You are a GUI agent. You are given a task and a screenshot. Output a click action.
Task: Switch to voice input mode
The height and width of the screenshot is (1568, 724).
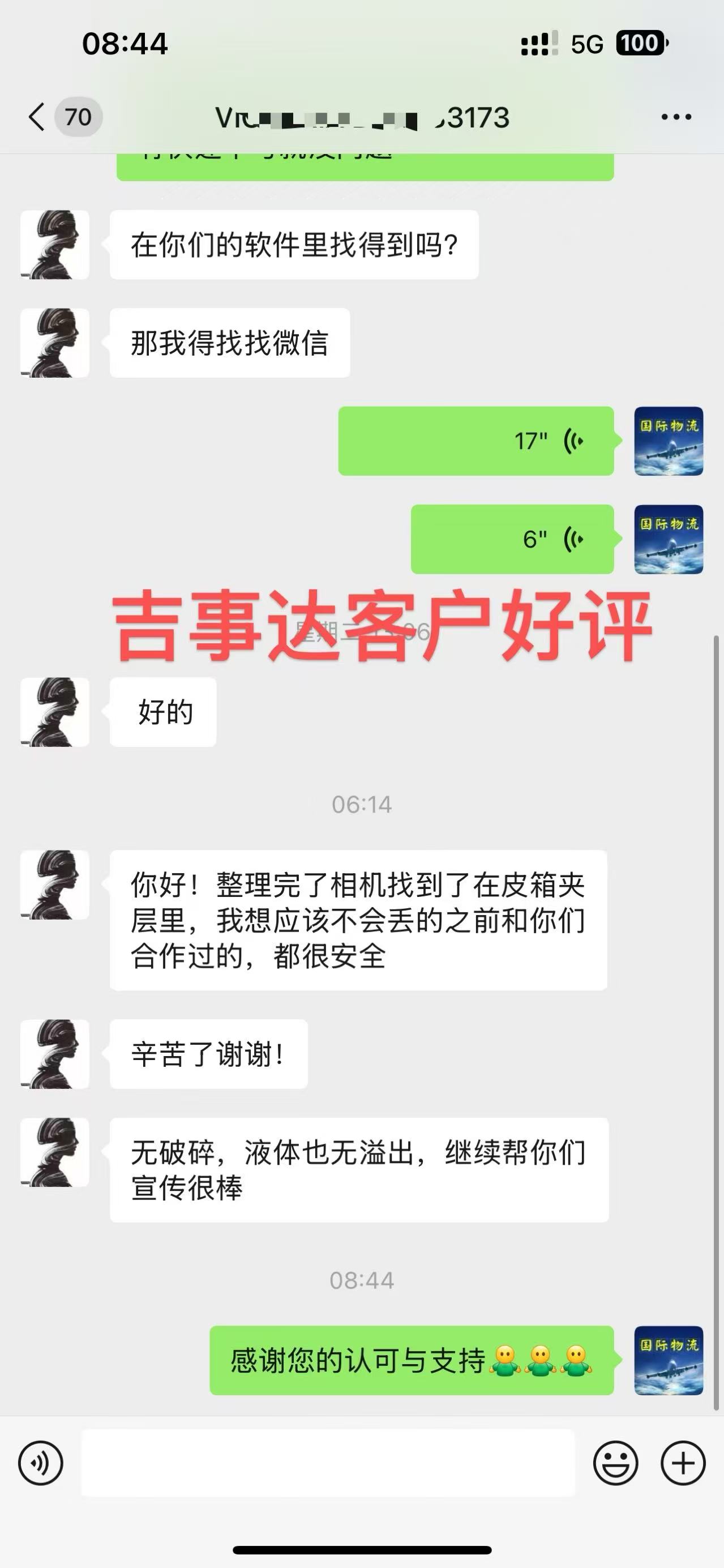click(41, 1463)
